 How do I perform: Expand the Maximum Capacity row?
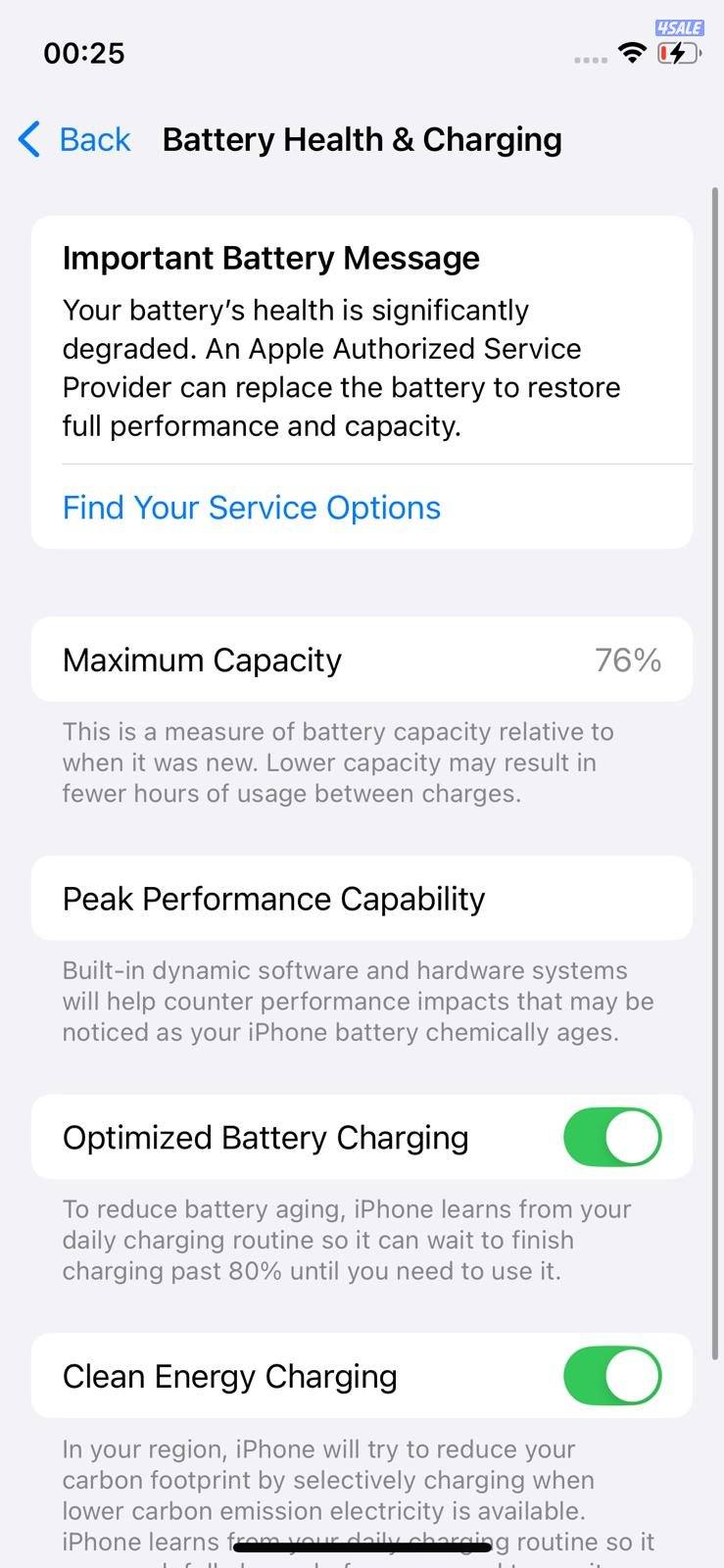click(362, 659)
